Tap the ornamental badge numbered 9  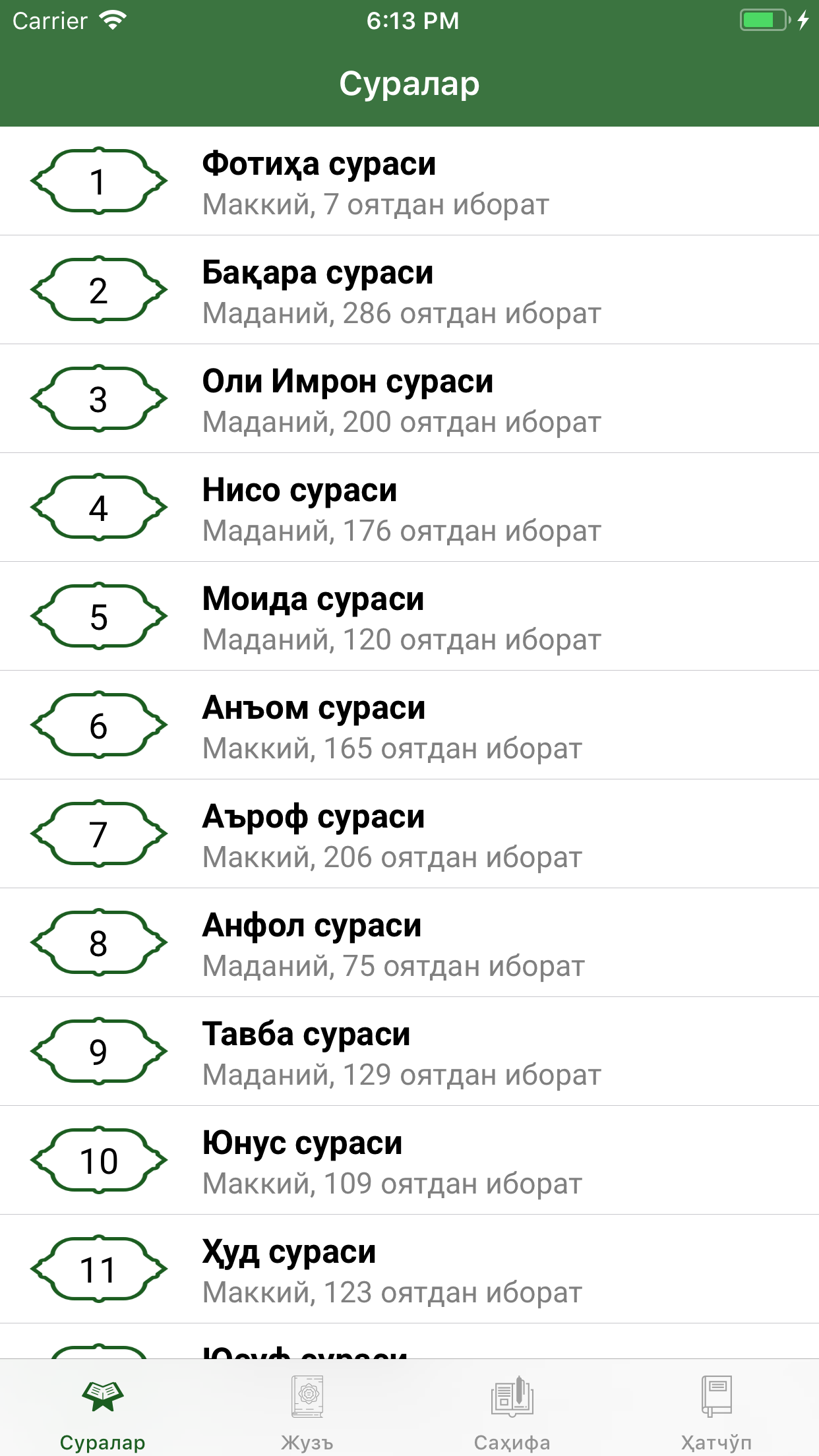[98, 1052]
